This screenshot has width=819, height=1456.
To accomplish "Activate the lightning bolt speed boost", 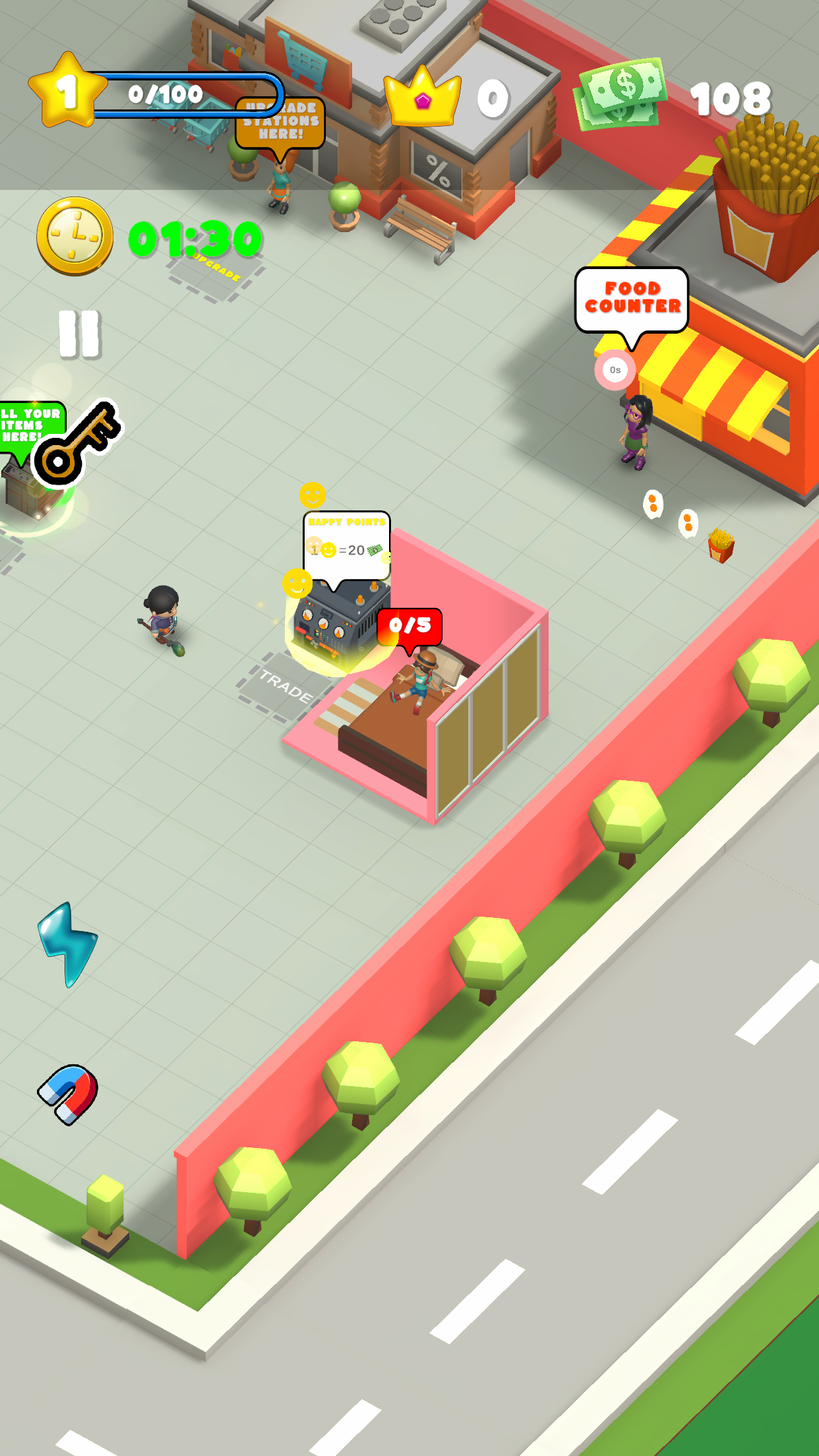I will pos(67,944).
